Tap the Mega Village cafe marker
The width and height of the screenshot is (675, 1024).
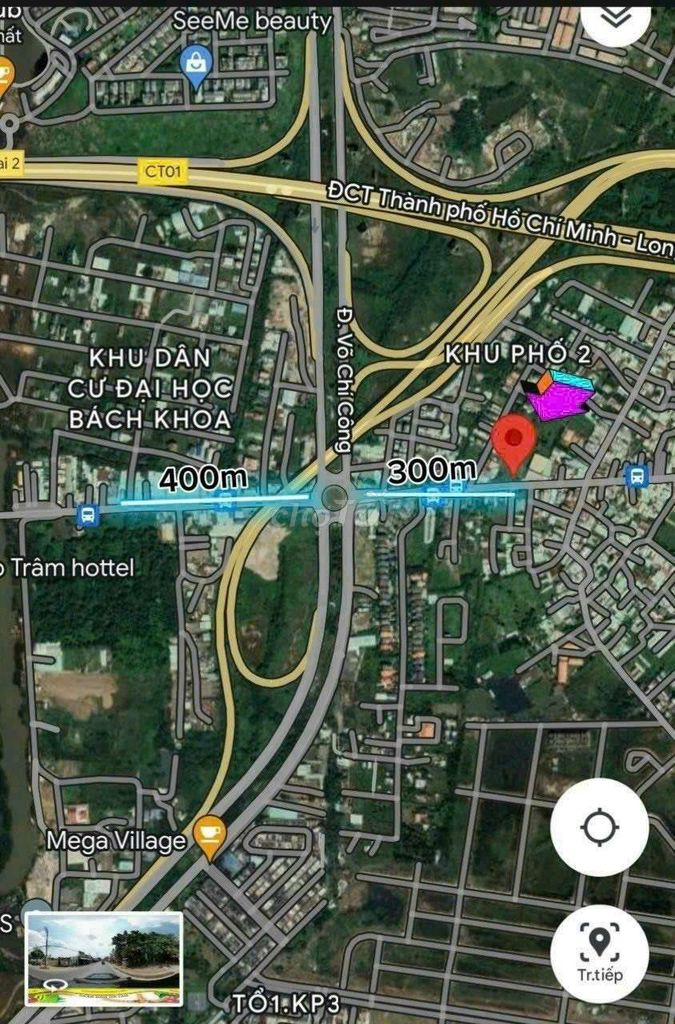(209, 836)
